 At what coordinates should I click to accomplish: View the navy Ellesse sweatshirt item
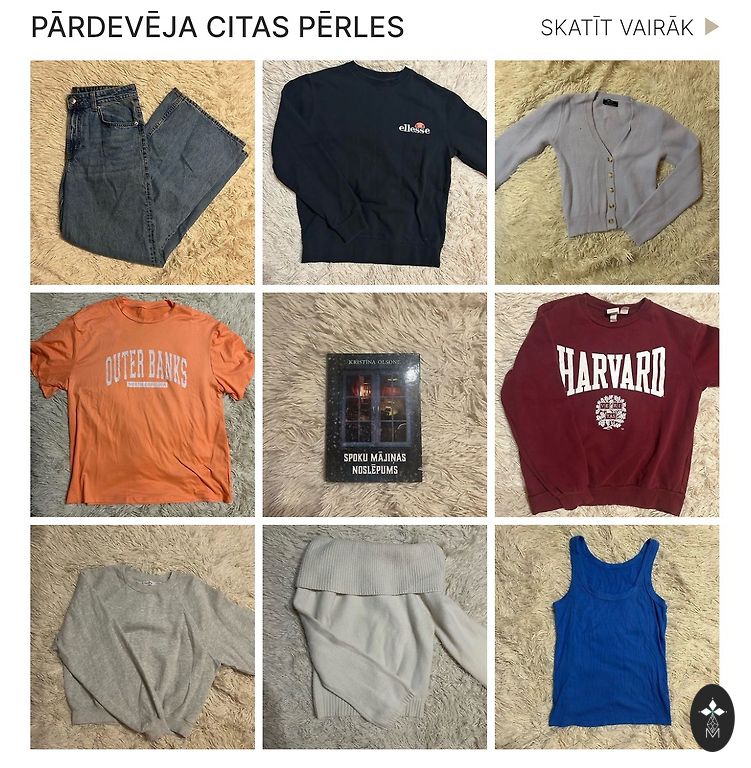(x=375, y=173)
